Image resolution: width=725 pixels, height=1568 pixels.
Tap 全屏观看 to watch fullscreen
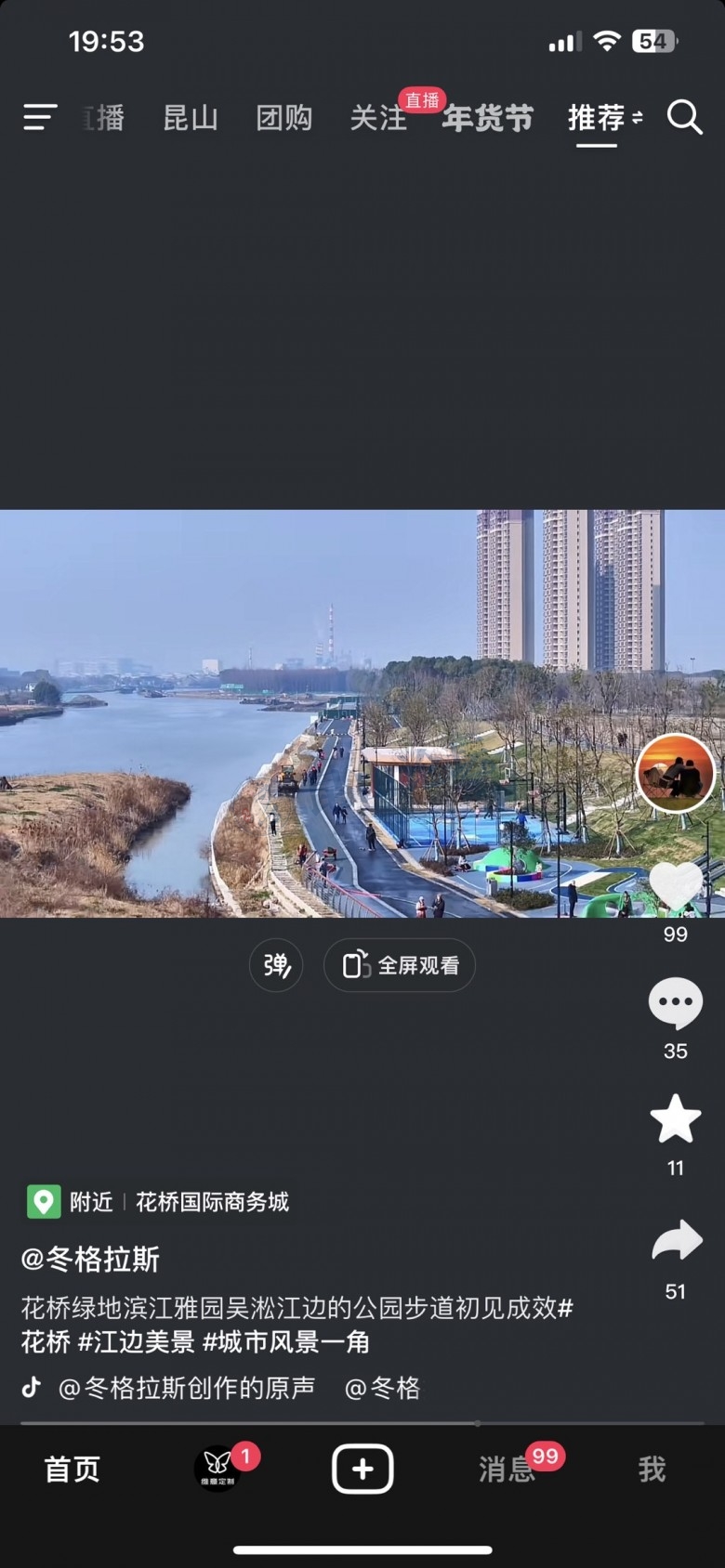(x=400, y=965)
